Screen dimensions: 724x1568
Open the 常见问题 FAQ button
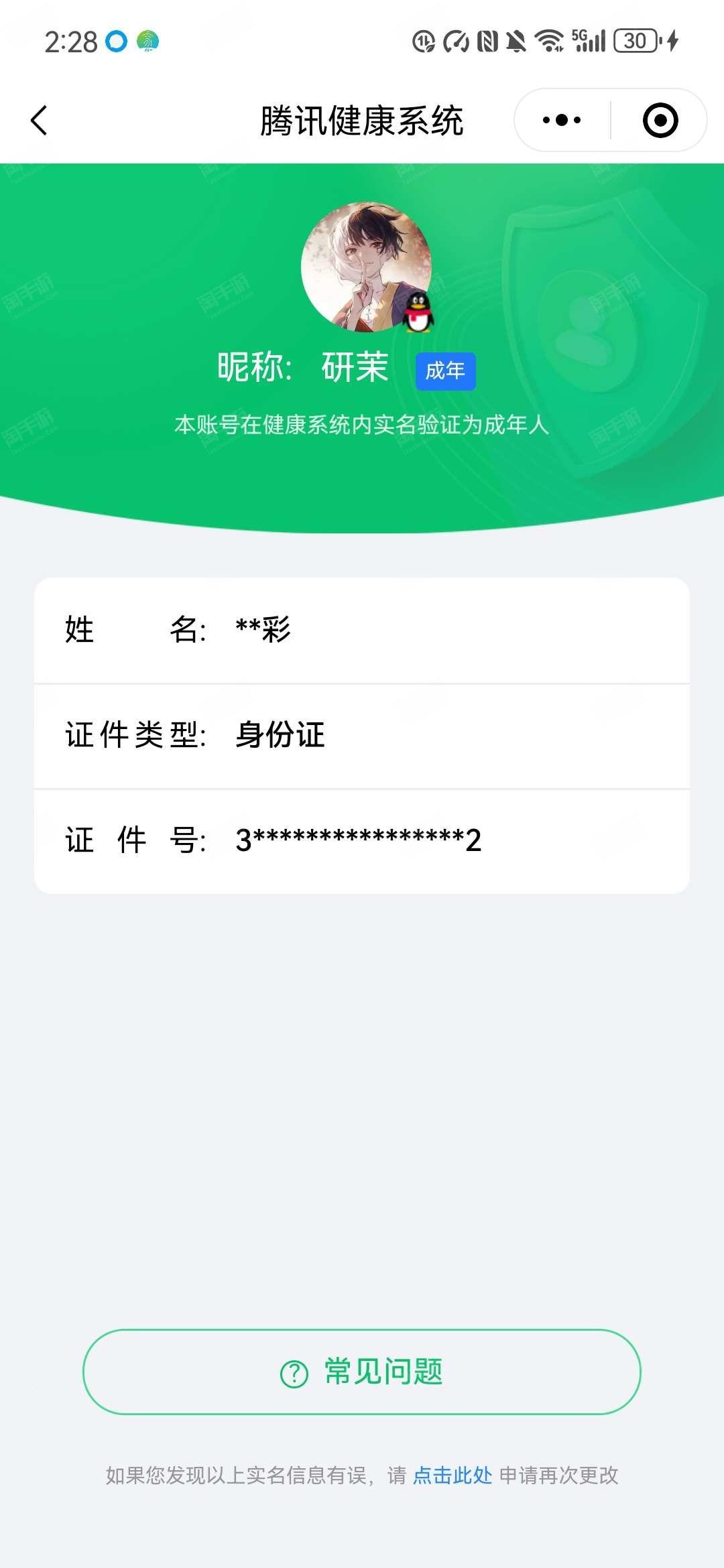pos(362,1372)
